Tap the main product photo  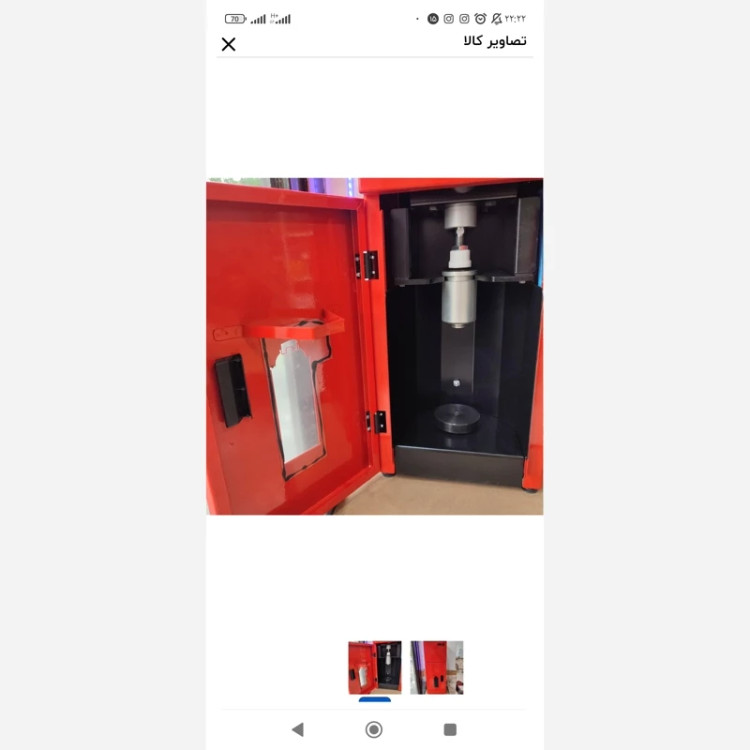[x=375, y=346]
